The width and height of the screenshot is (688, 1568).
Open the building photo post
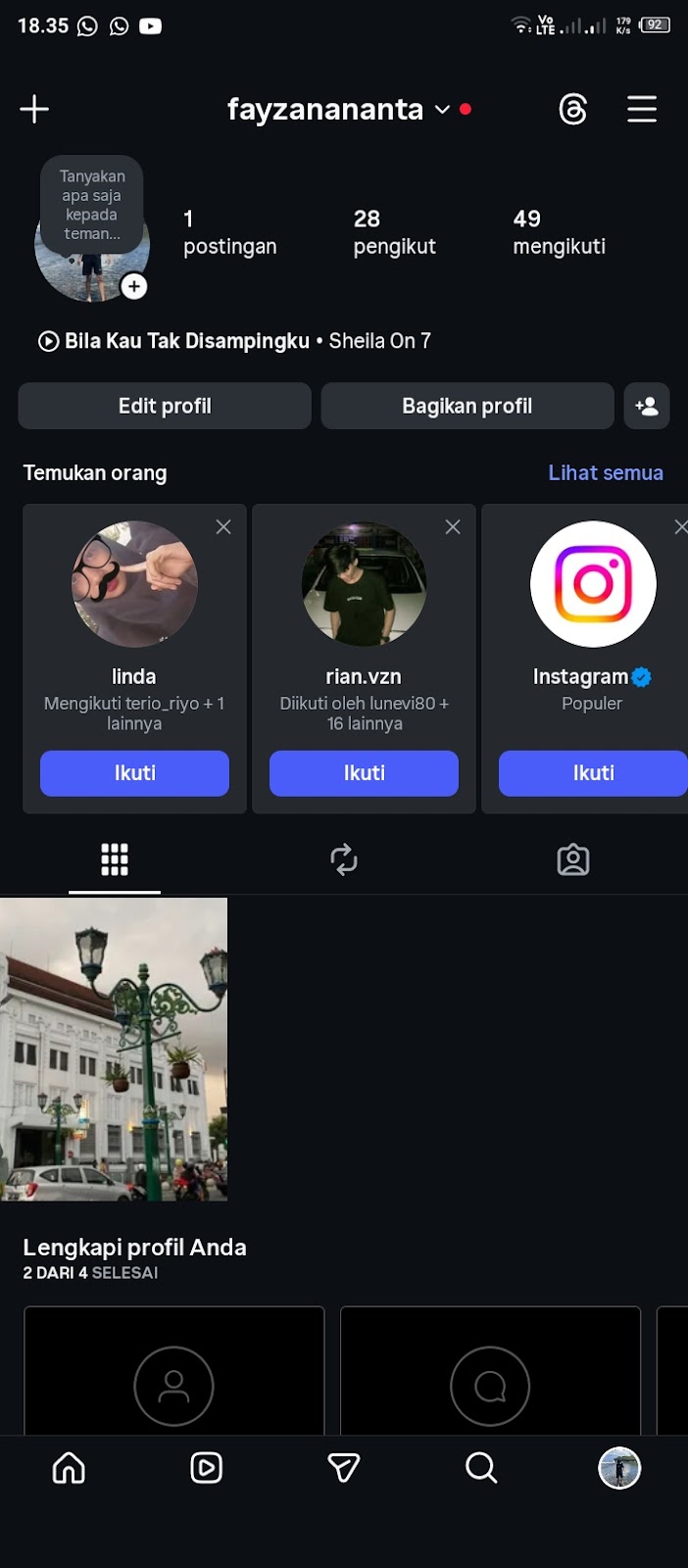(x=114, y=1049)
